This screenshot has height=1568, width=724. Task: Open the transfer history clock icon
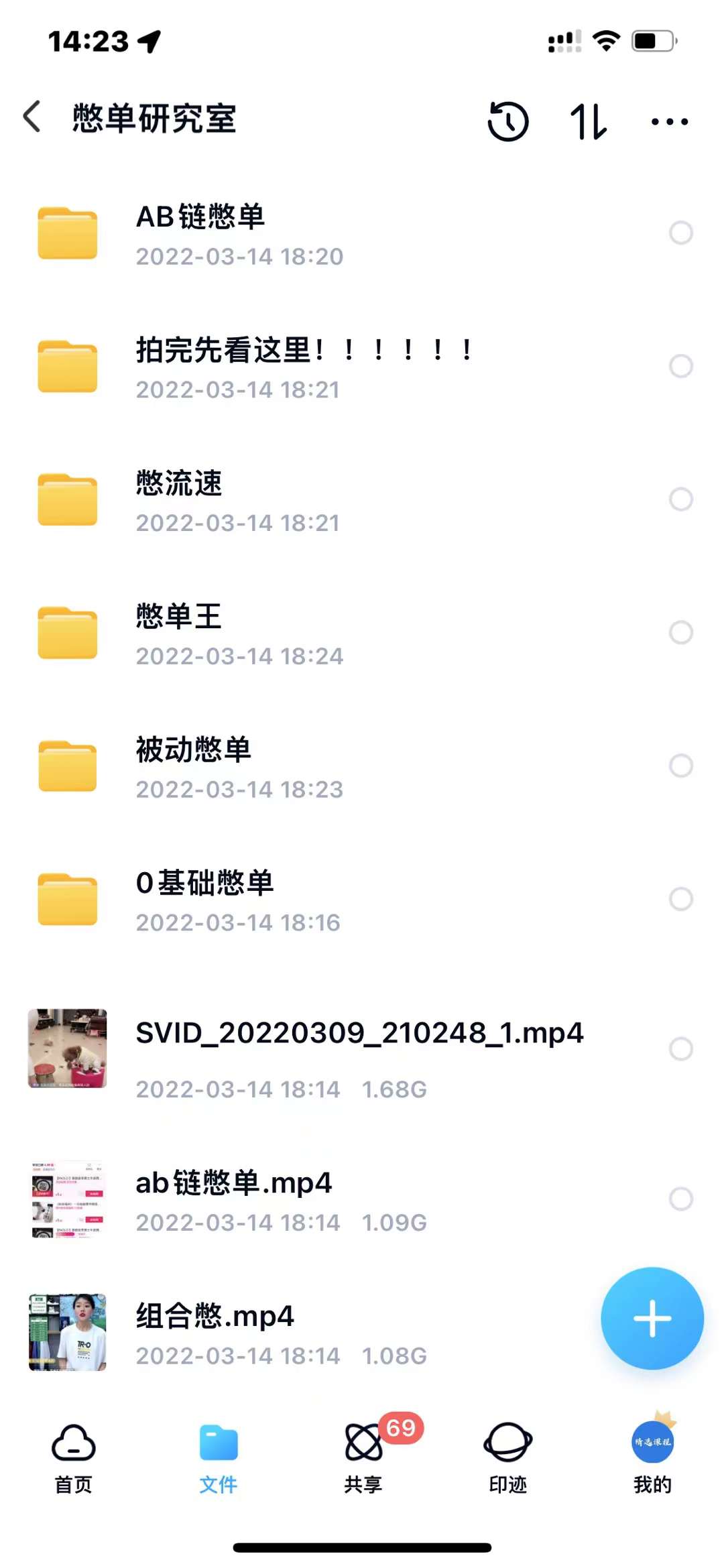tap(509, 122)
